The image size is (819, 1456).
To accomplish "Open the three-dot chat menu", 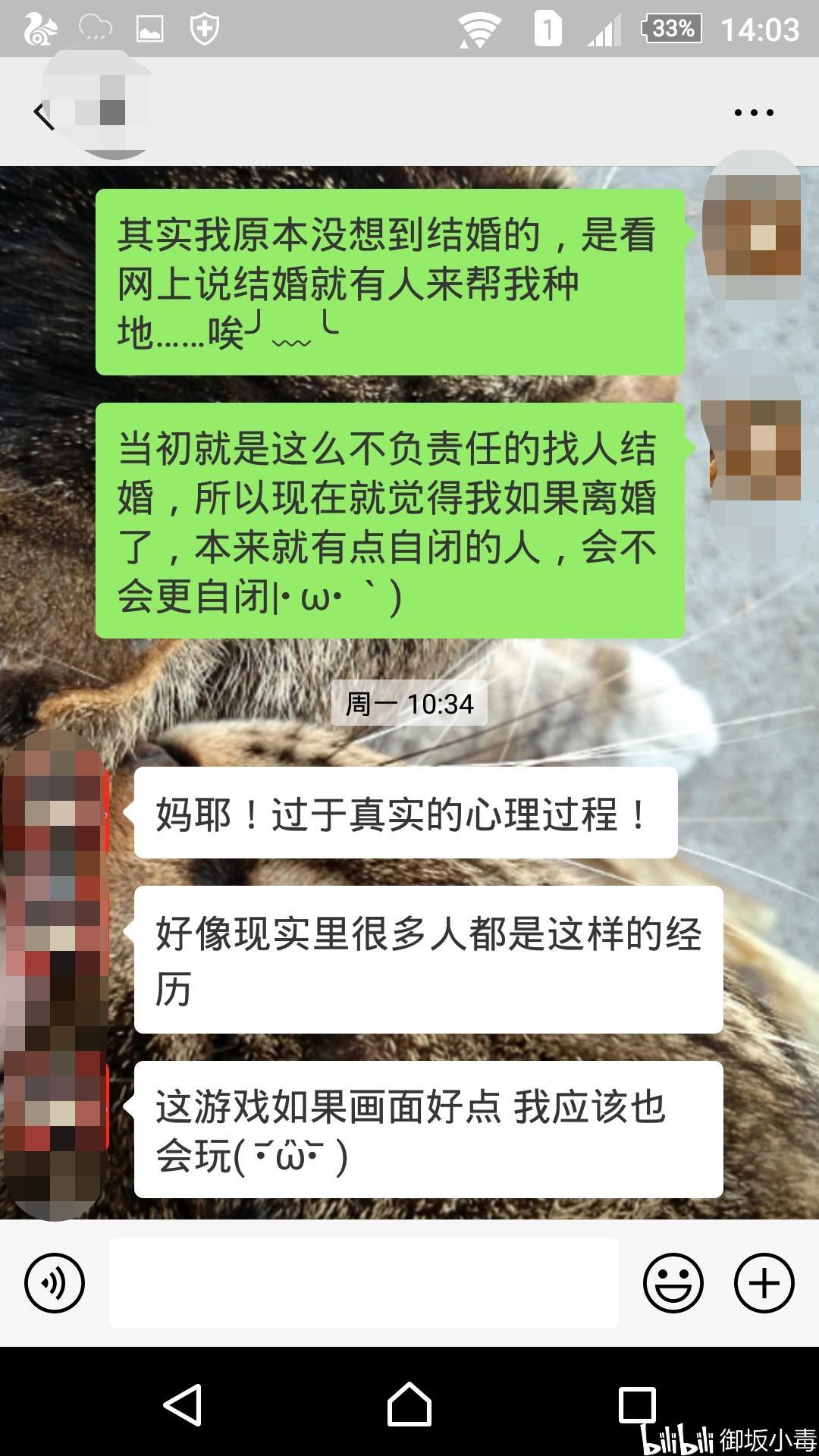I will click(x=754, y=113).
